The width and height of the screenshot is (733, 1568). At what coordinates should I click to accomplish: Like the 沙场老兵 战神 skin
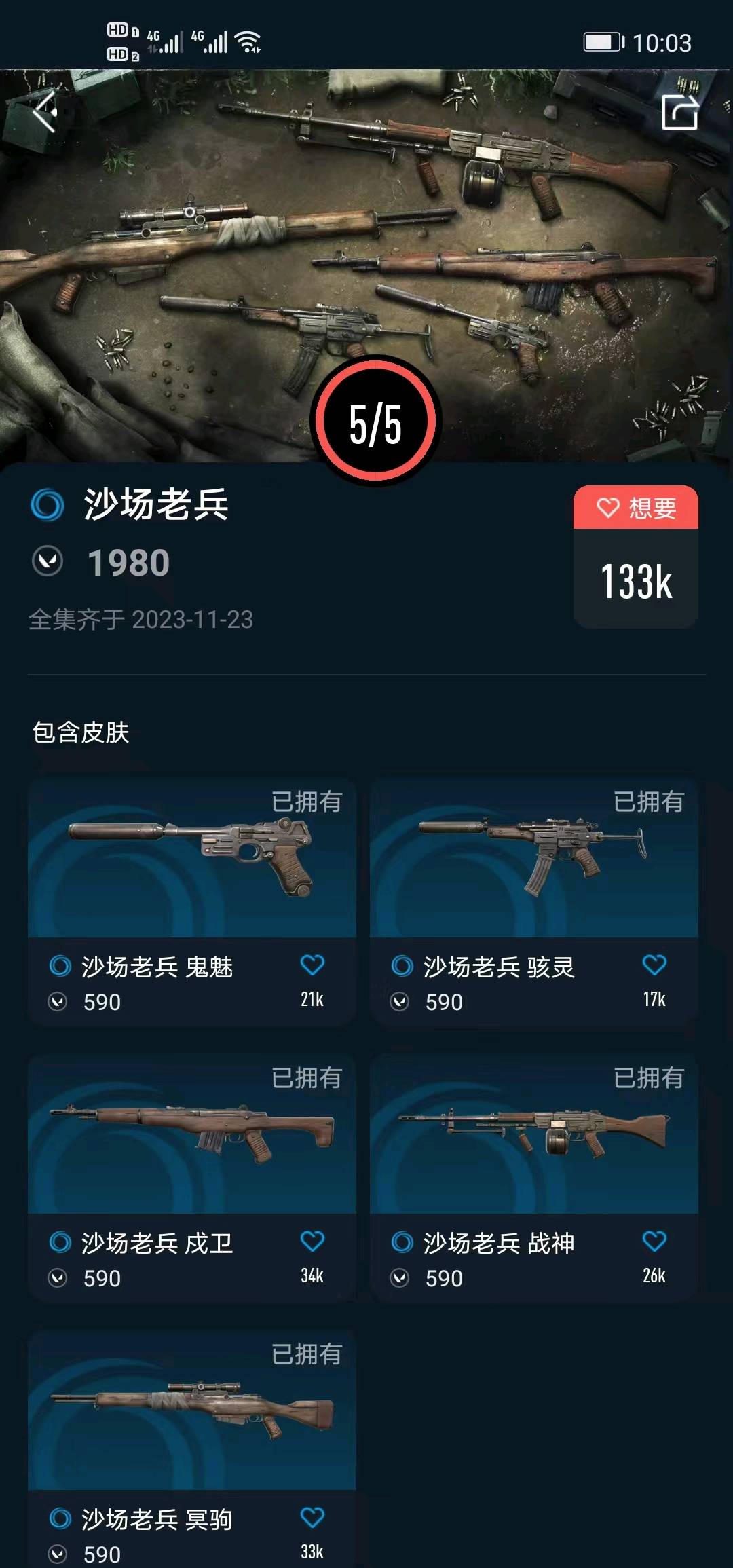pyautogui.click(x=654, y=1242)
